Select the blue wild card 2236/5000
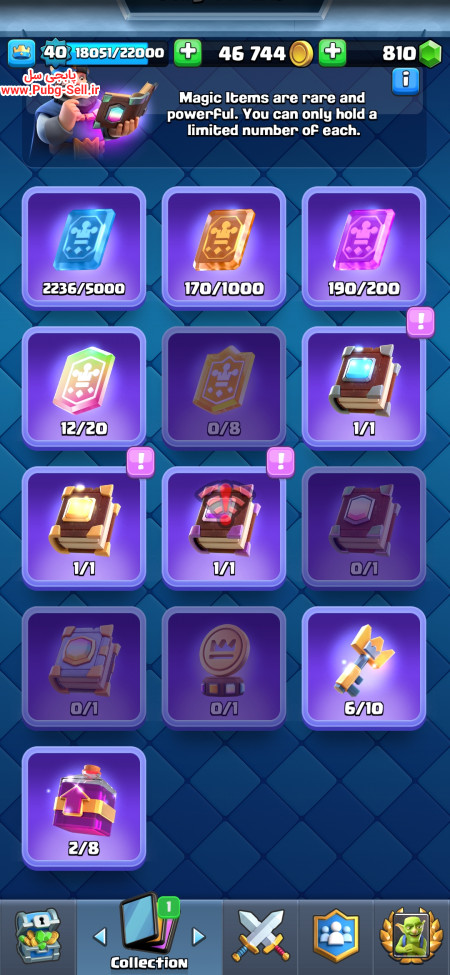This screenshot has width=450, height=975. [84, 247]
